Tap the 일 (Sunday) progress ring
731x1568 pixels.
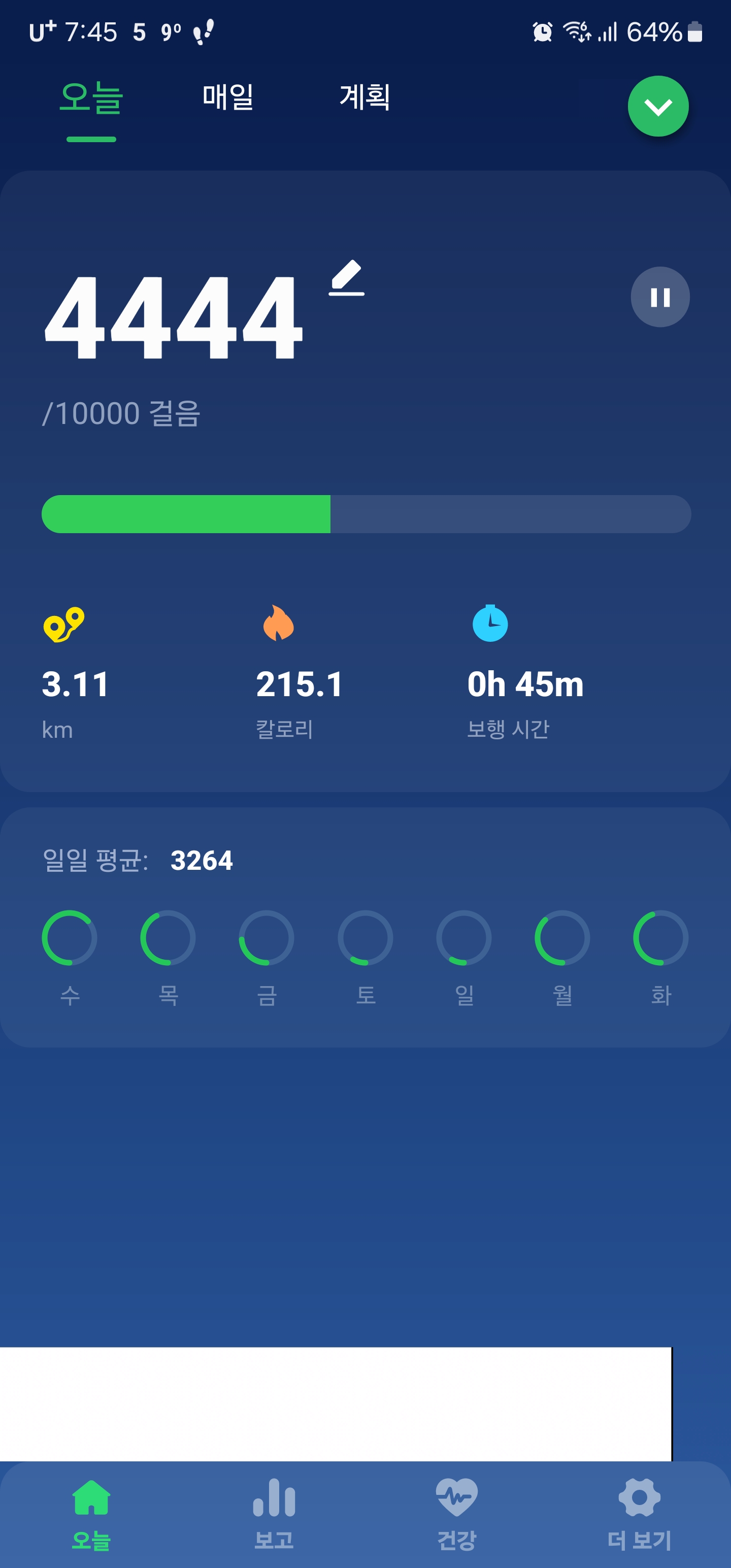pyautogui.click(x=464, y=937)
